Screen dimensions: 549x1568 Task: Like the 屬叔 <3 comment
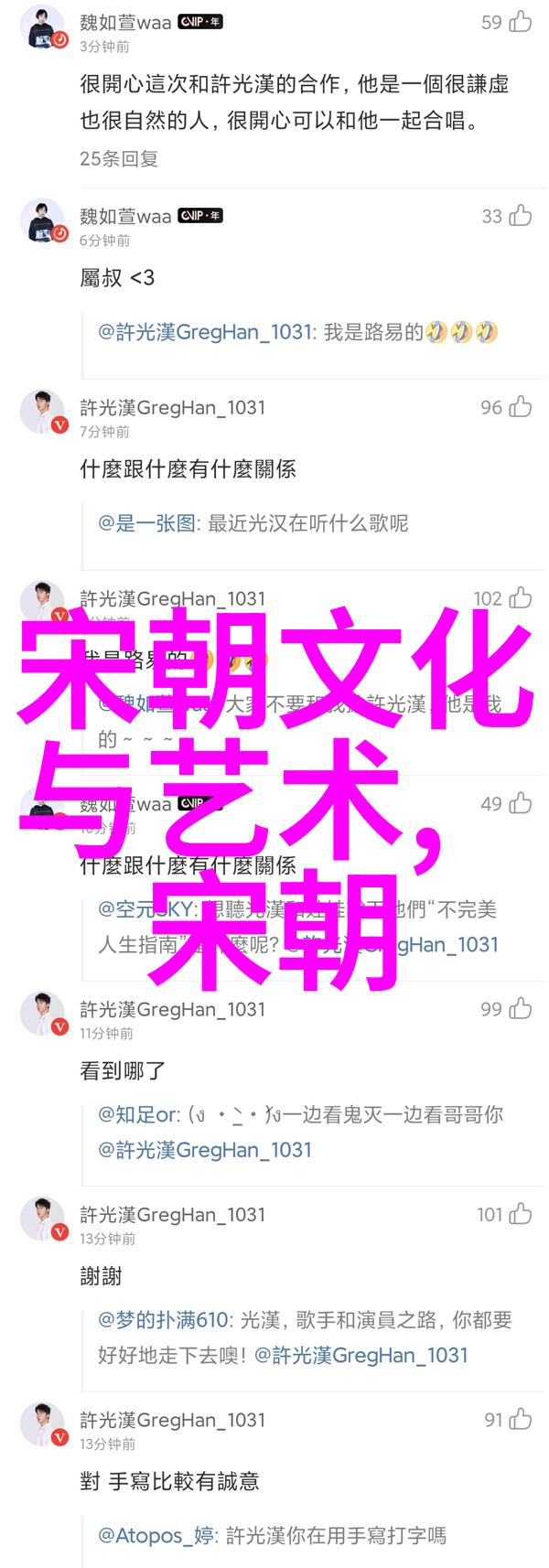pos(521,216)
